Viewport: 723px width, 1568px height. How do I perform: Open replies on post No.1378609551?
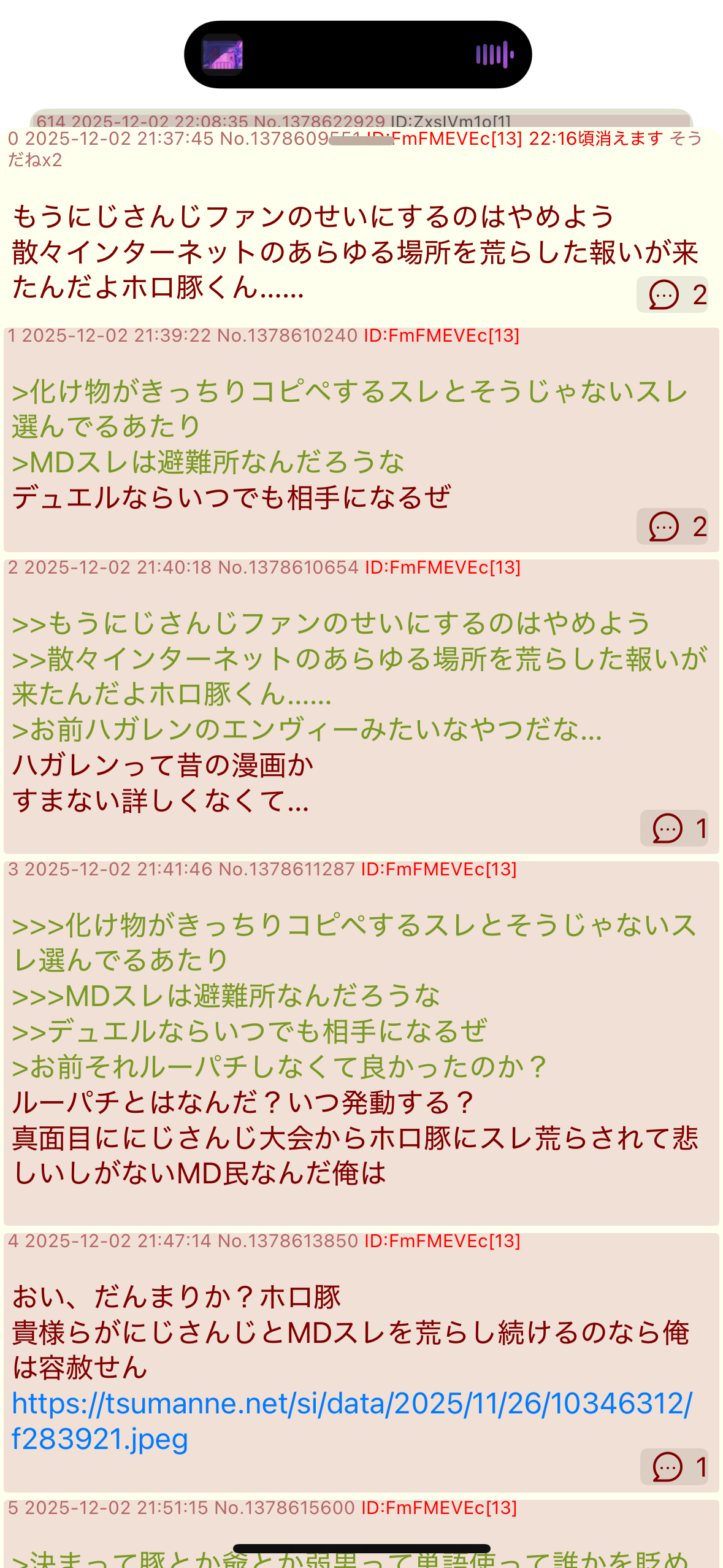tap(672, 294)
